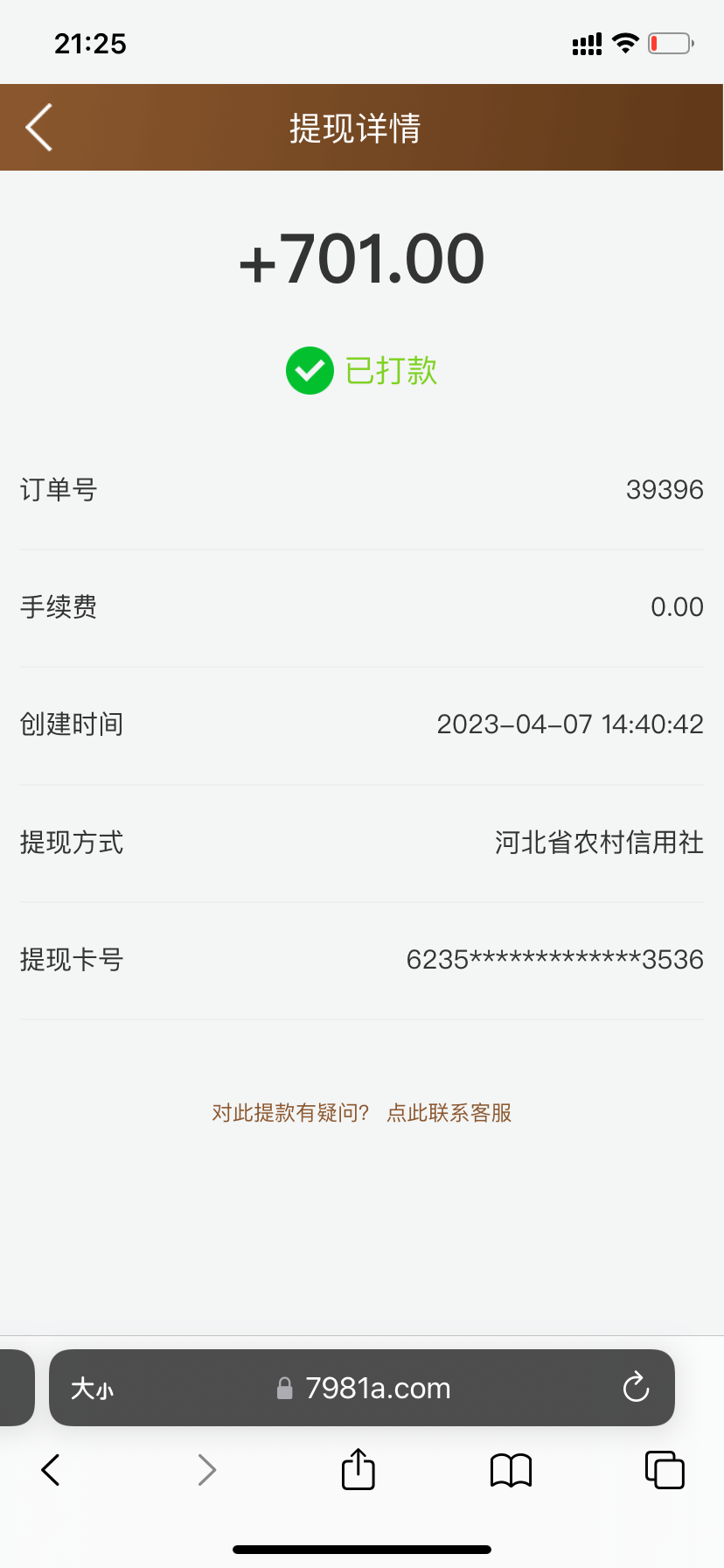Tap 对此提款有疑问 question text
The width and height of the screenshot is (724, 1568).
[x=289, y=1112]
